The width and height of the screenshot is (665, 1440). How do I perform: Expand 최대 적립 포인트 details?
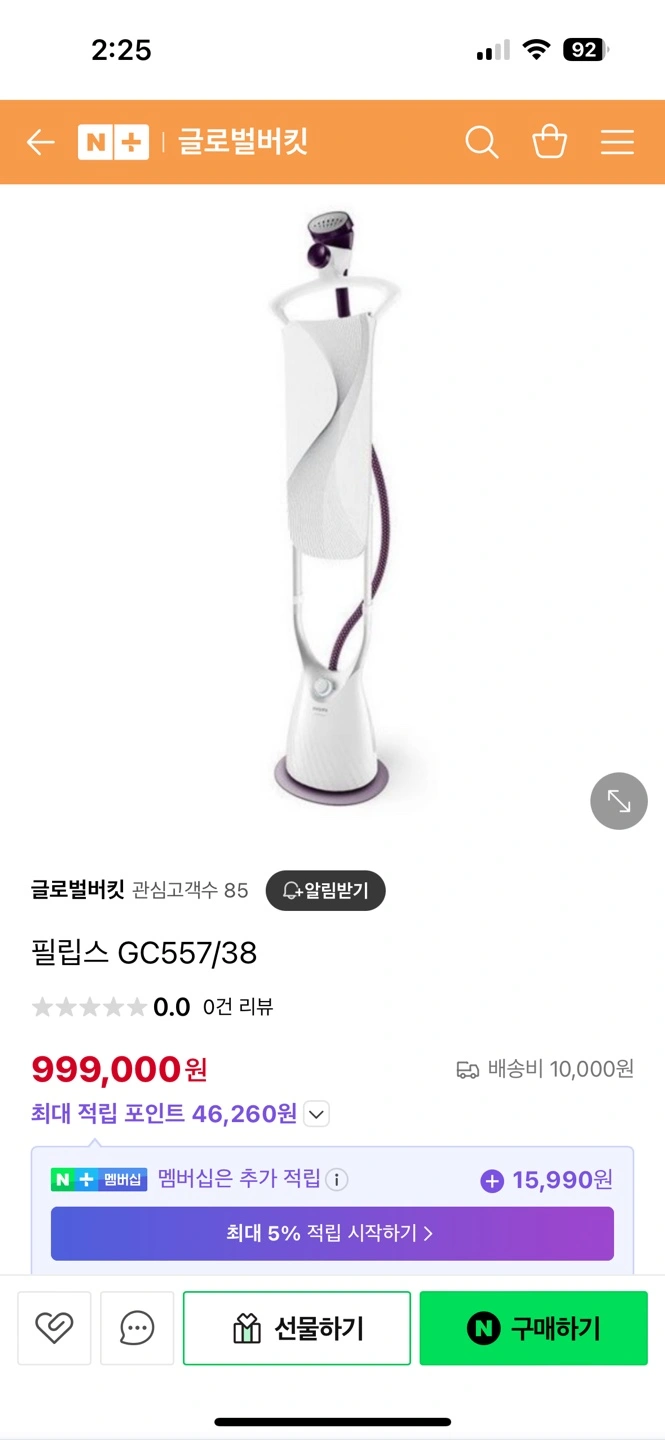(316, 1114)
